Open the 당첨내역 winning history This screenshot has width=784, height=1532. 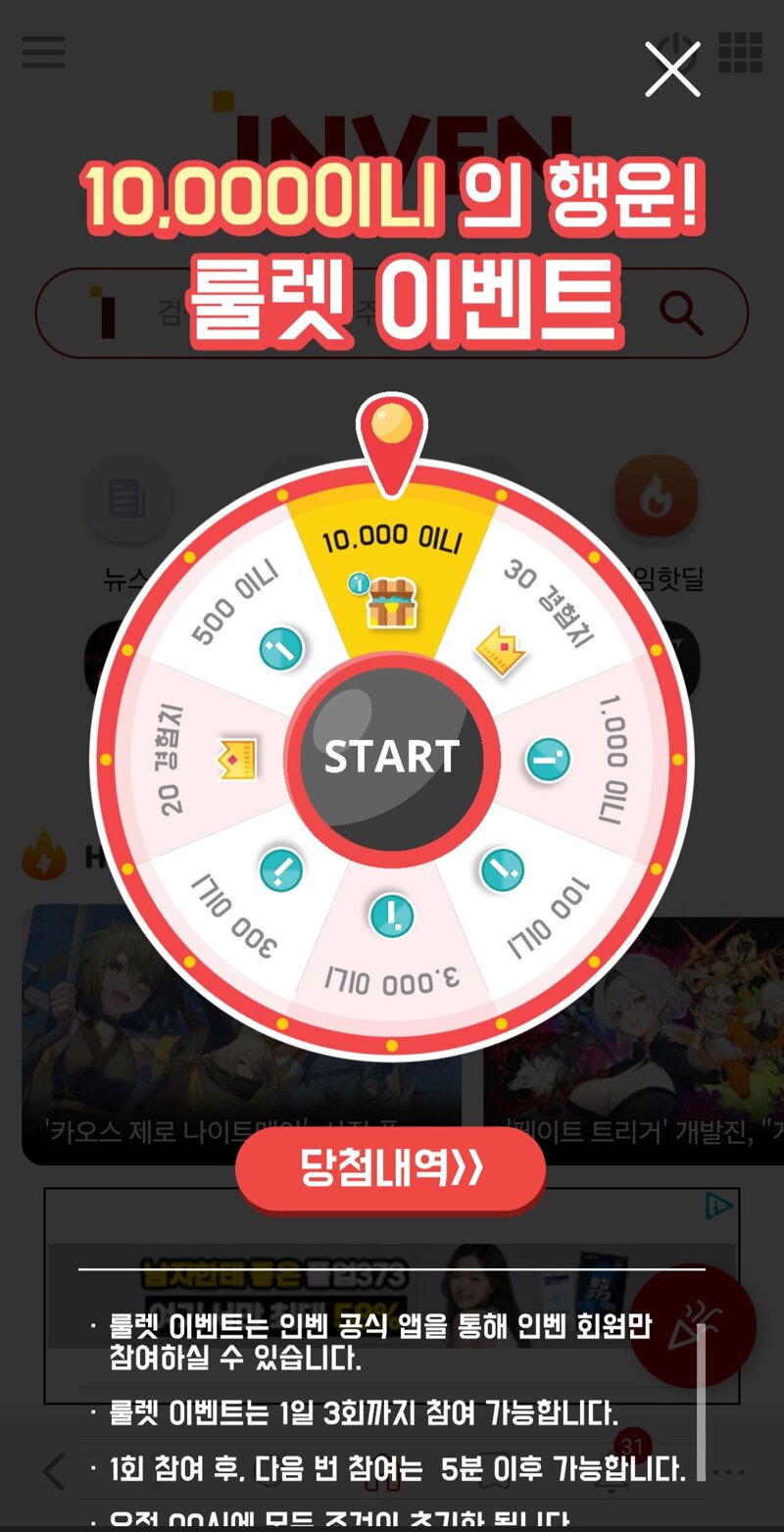point(391,1168)
